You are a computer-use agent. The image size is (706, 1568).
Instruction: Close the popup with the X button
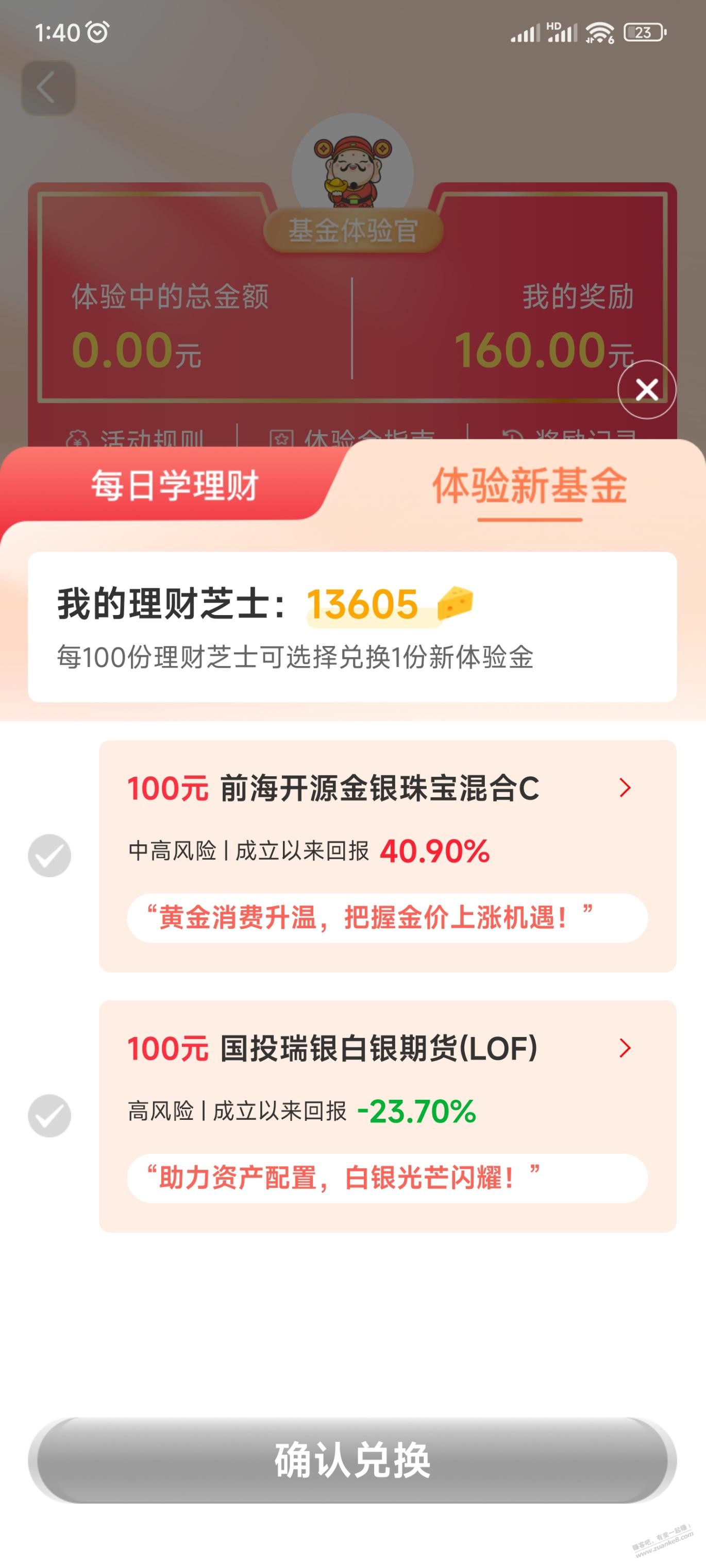[646, 389]
